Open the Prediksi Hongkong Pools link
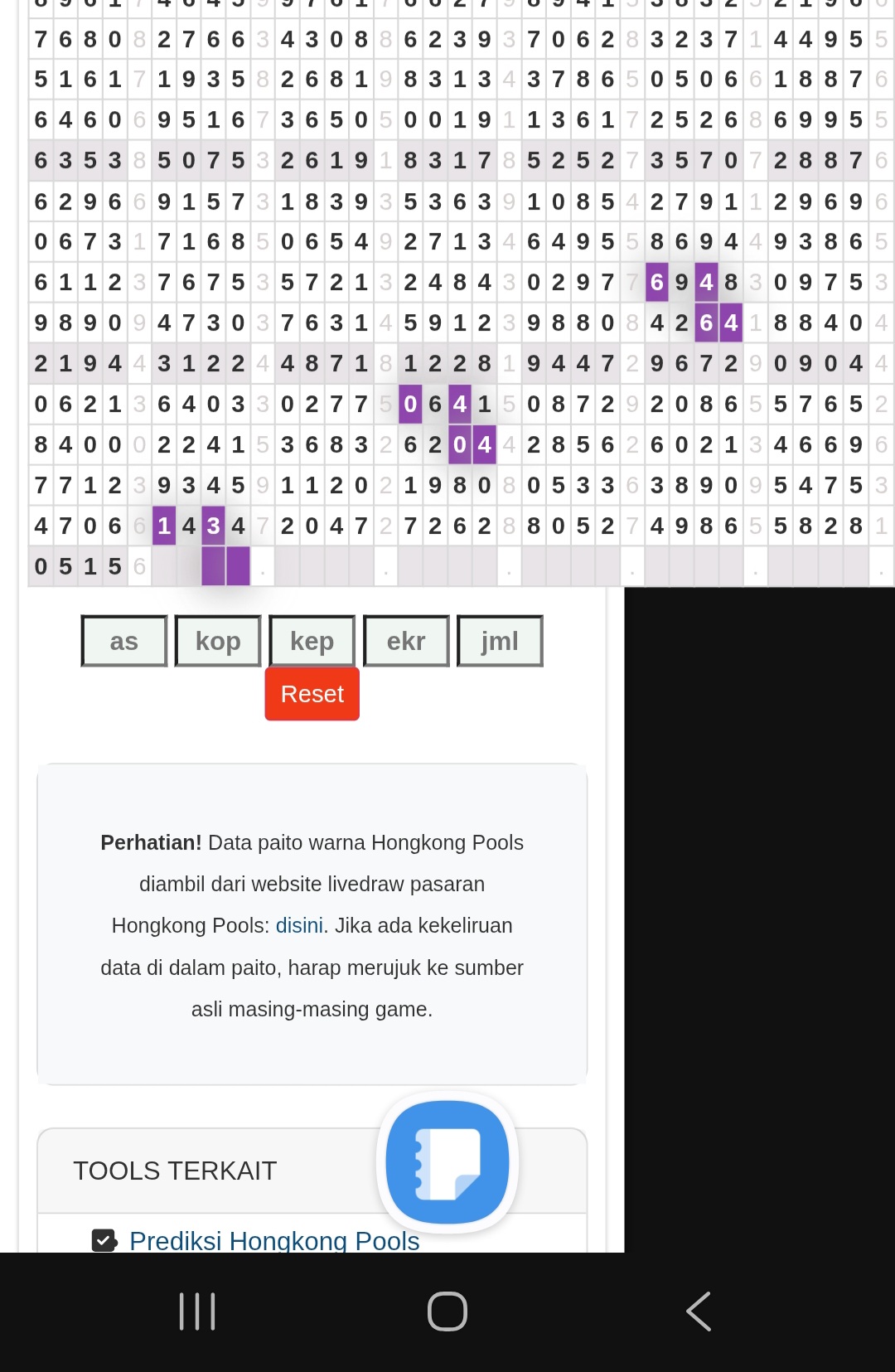The height and width of the screenshot is (1372, 895). pos(274,1240)
